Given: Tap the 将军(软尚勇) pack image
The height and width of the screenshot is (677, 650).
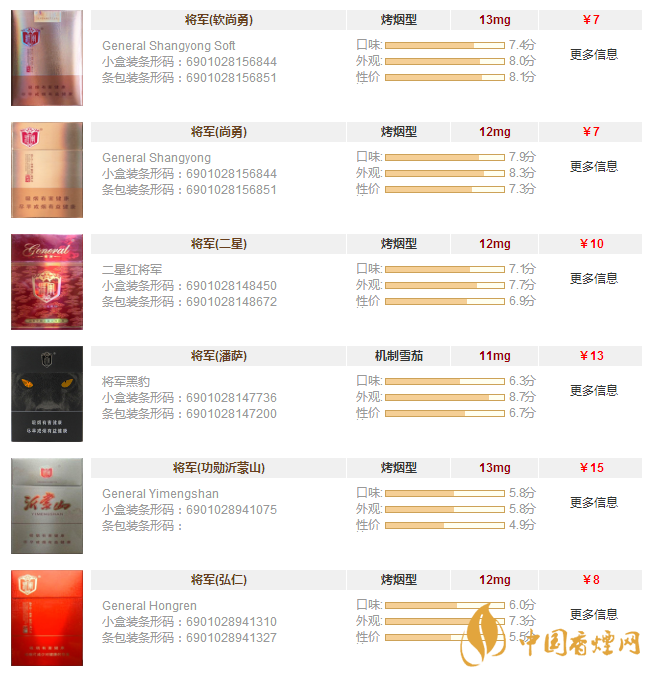Looking at the screenshot, I should click(47, 58).
